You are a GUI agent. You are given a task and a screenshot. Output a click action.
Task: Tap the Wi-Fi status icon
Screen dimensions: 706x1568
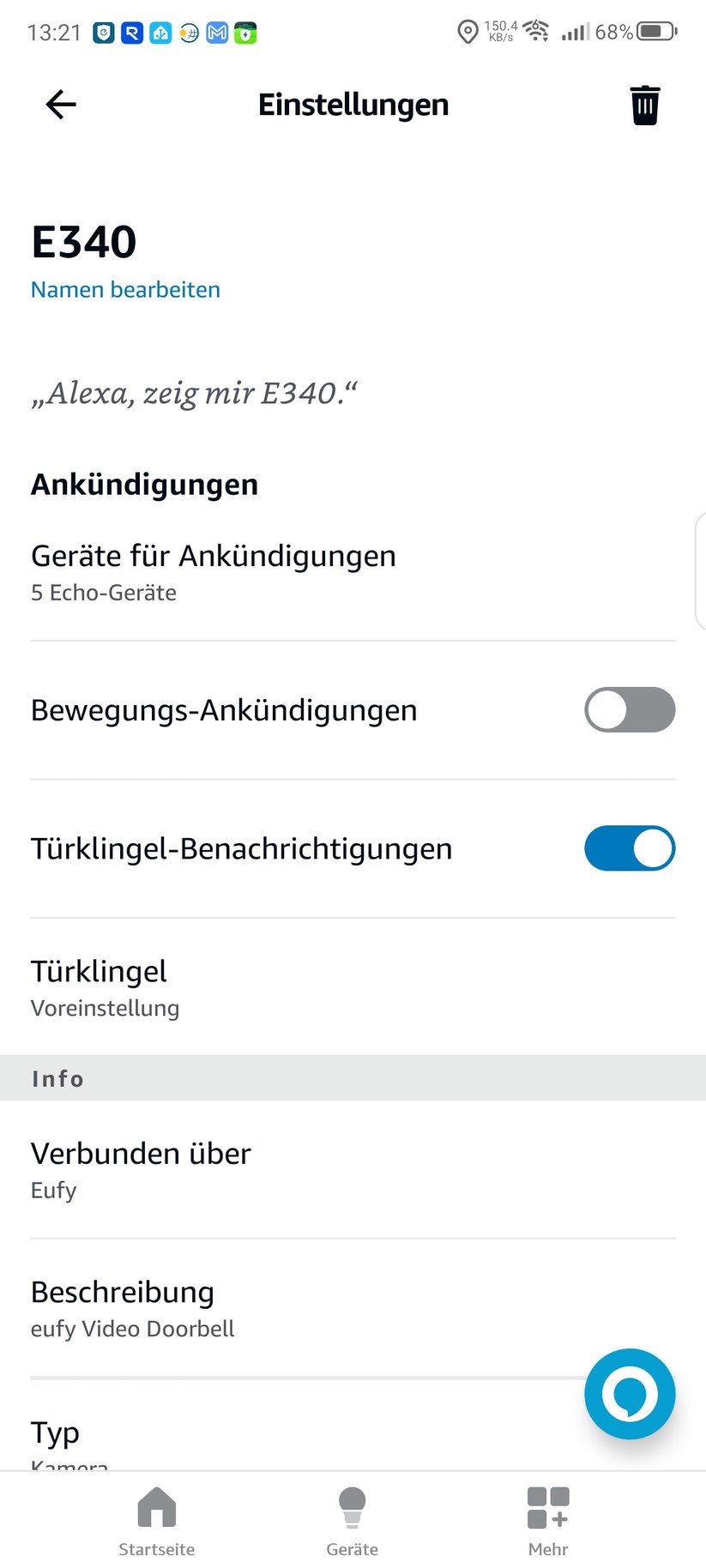coord(537,32)
